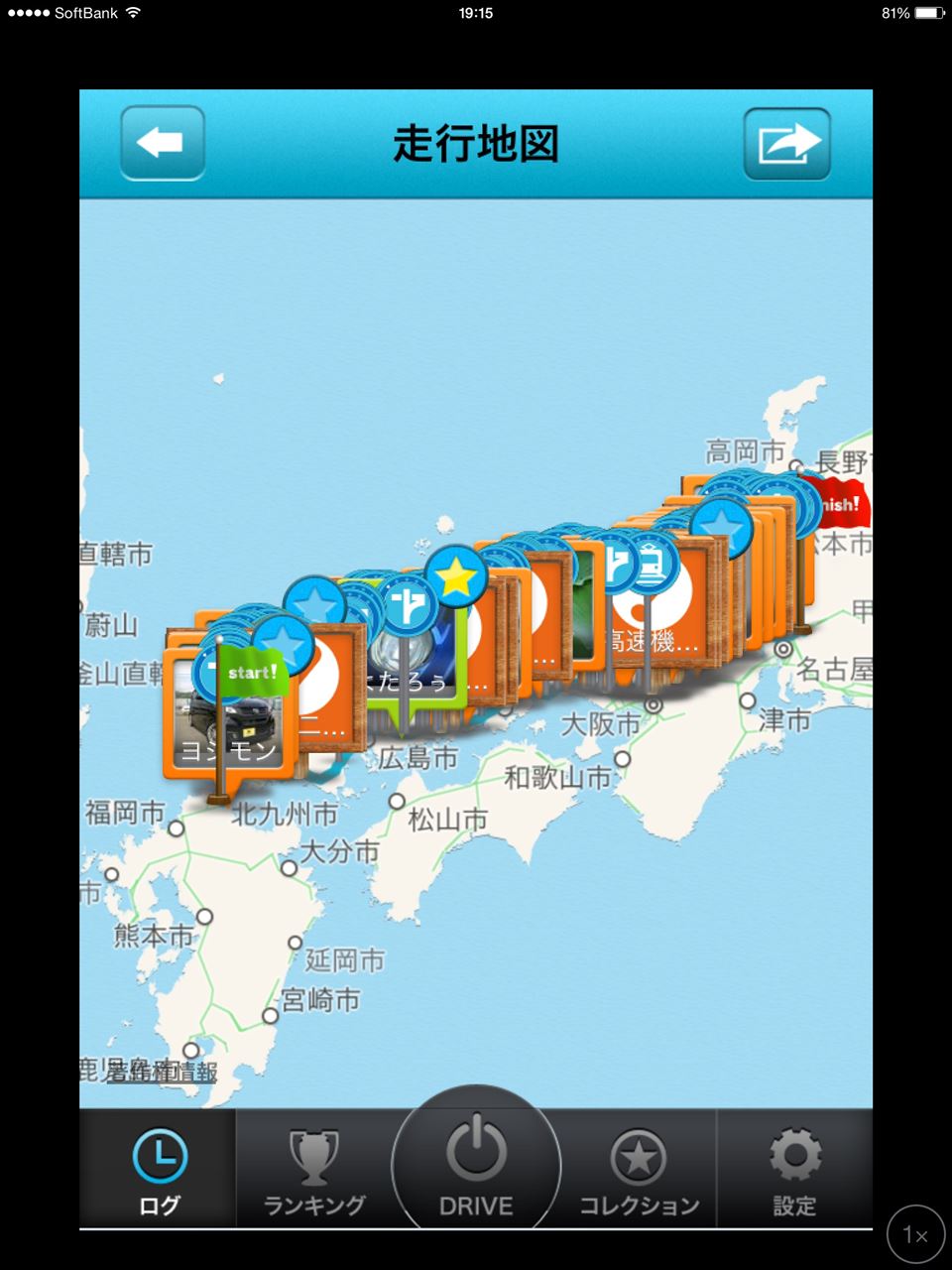This screenshot has height=1270, width=952.
Task: Go back using the left arrow button
Action: click(162, 144)
